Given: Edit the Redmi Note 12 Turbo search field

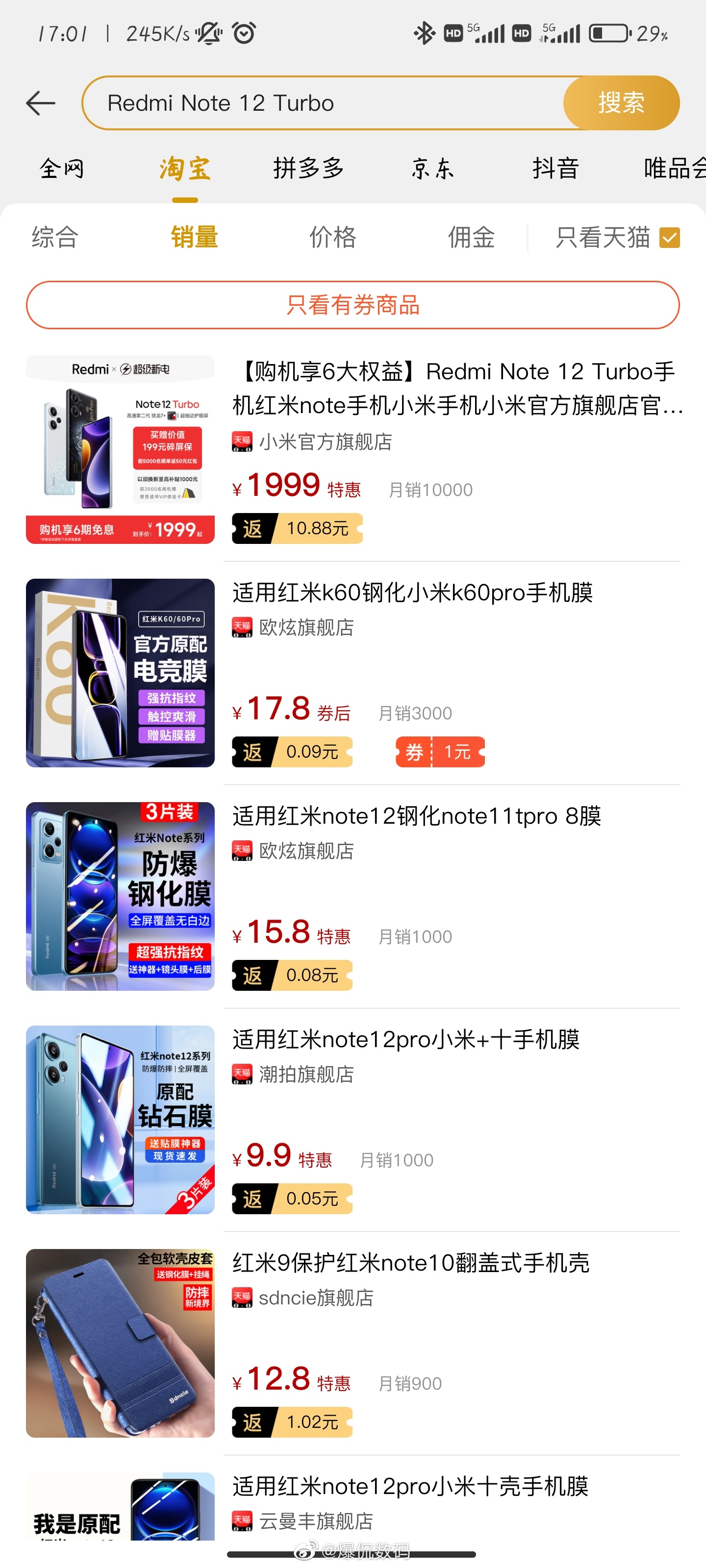Looking at the screenshot, I should coord(323,103).
